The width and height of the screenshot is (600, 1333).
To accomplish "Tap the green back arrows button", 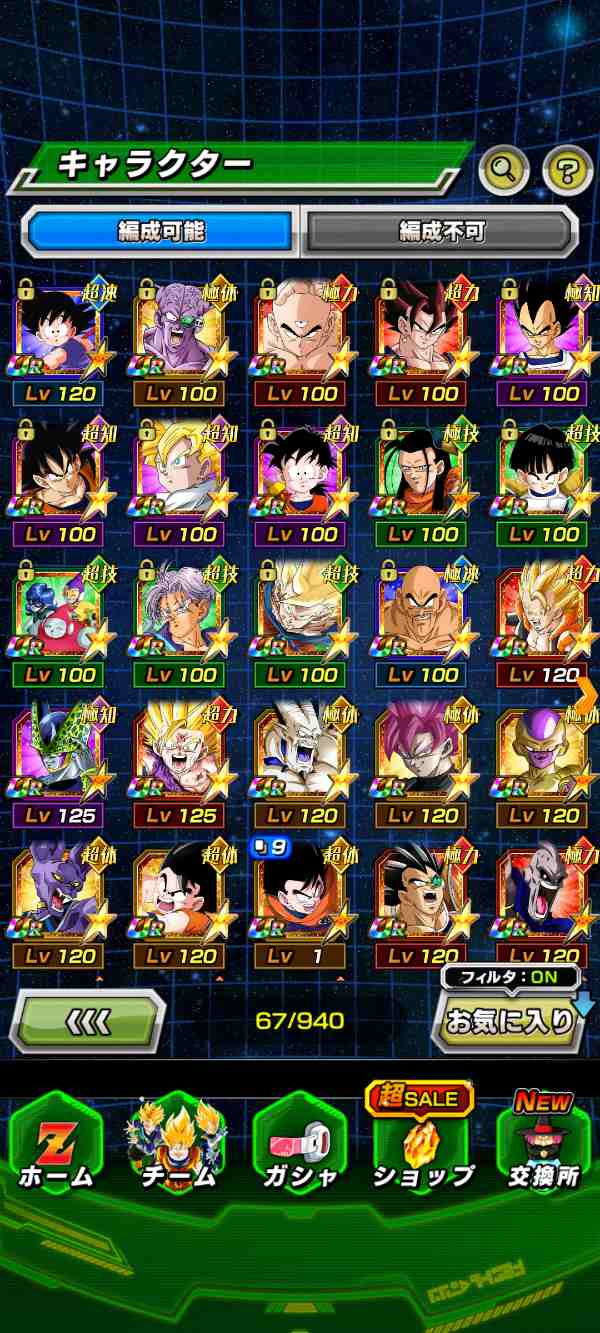I will pos(87,1021).
